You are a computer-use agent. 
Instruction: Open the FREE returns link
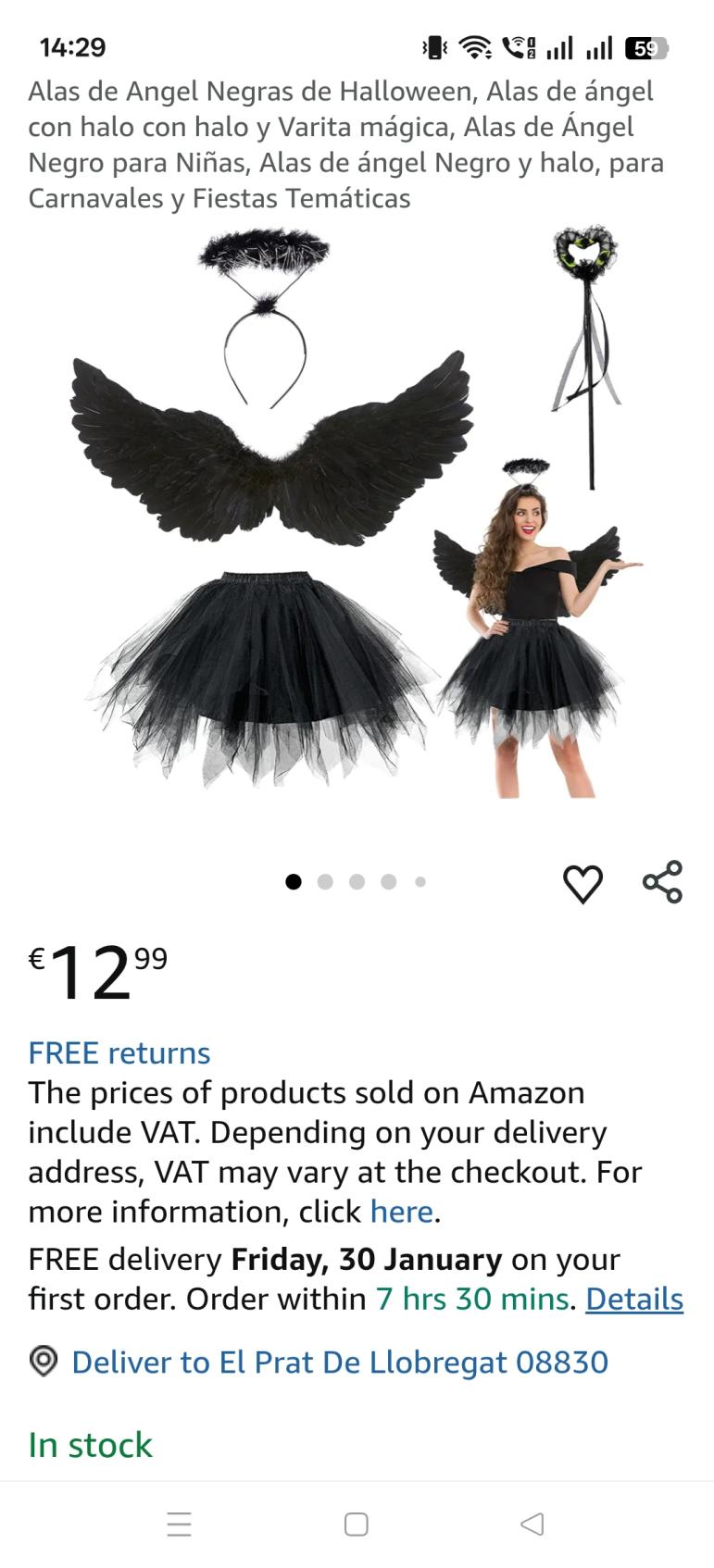coord(119,1053)
